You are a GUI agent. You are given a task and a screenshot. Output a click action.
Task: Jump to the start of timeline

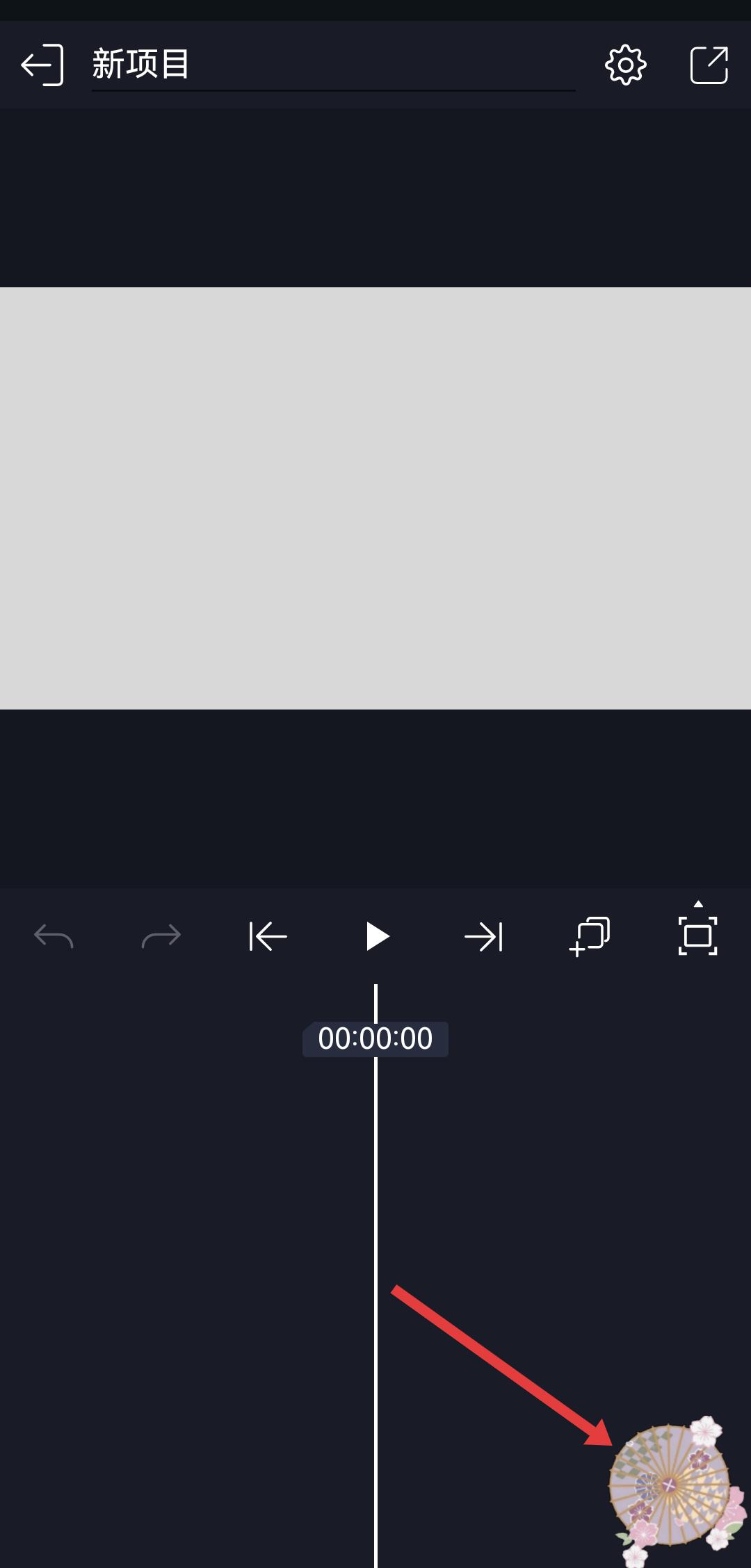tap(268, 936)
